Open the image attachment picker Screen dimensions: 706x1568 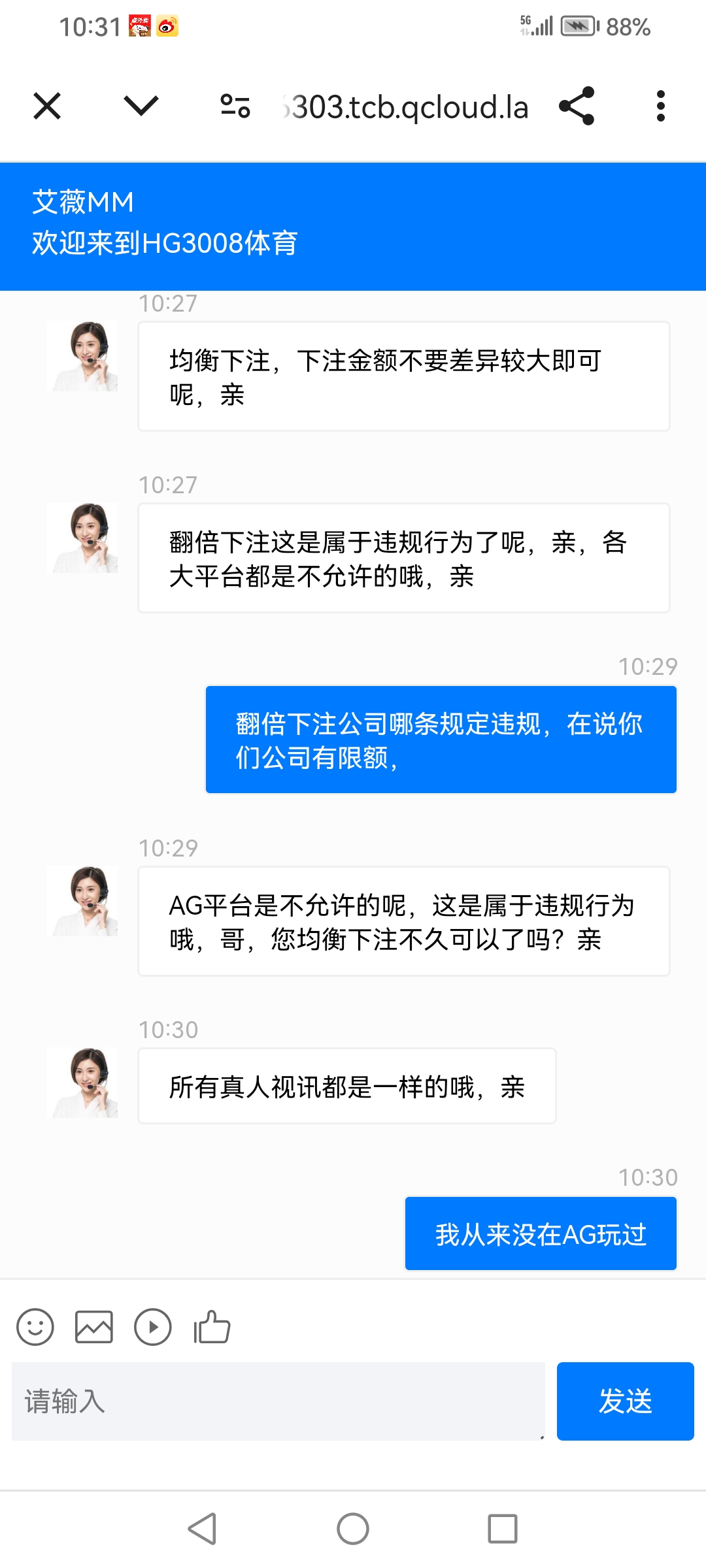95,1326
